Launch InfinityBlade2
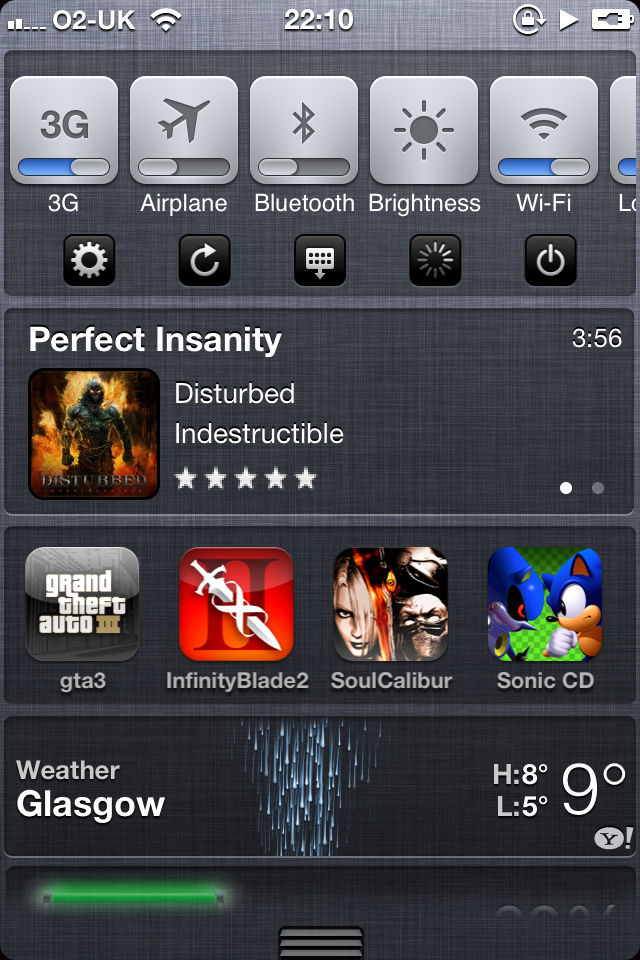This screenshot has height=960, width=640. click(236, 605)
